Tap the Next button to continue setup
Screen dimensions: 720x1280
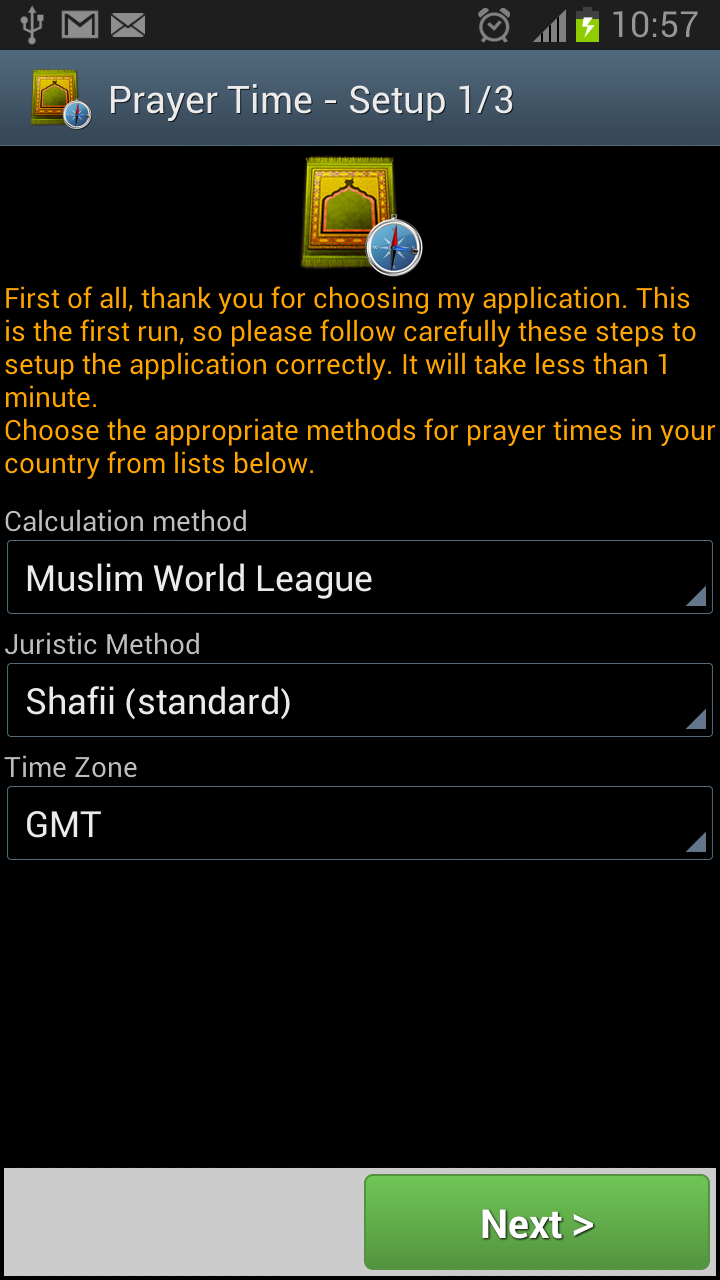537,1221
